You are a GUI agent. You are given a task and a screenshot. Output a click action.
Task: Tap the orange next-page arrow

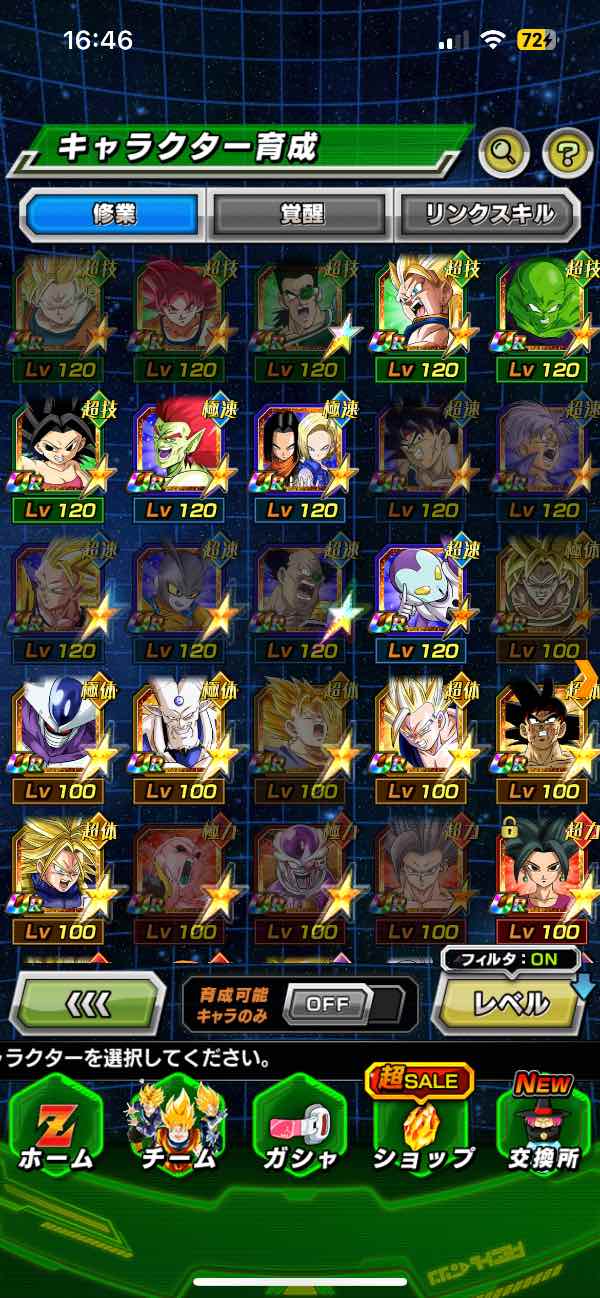click(x=586, y=680)
